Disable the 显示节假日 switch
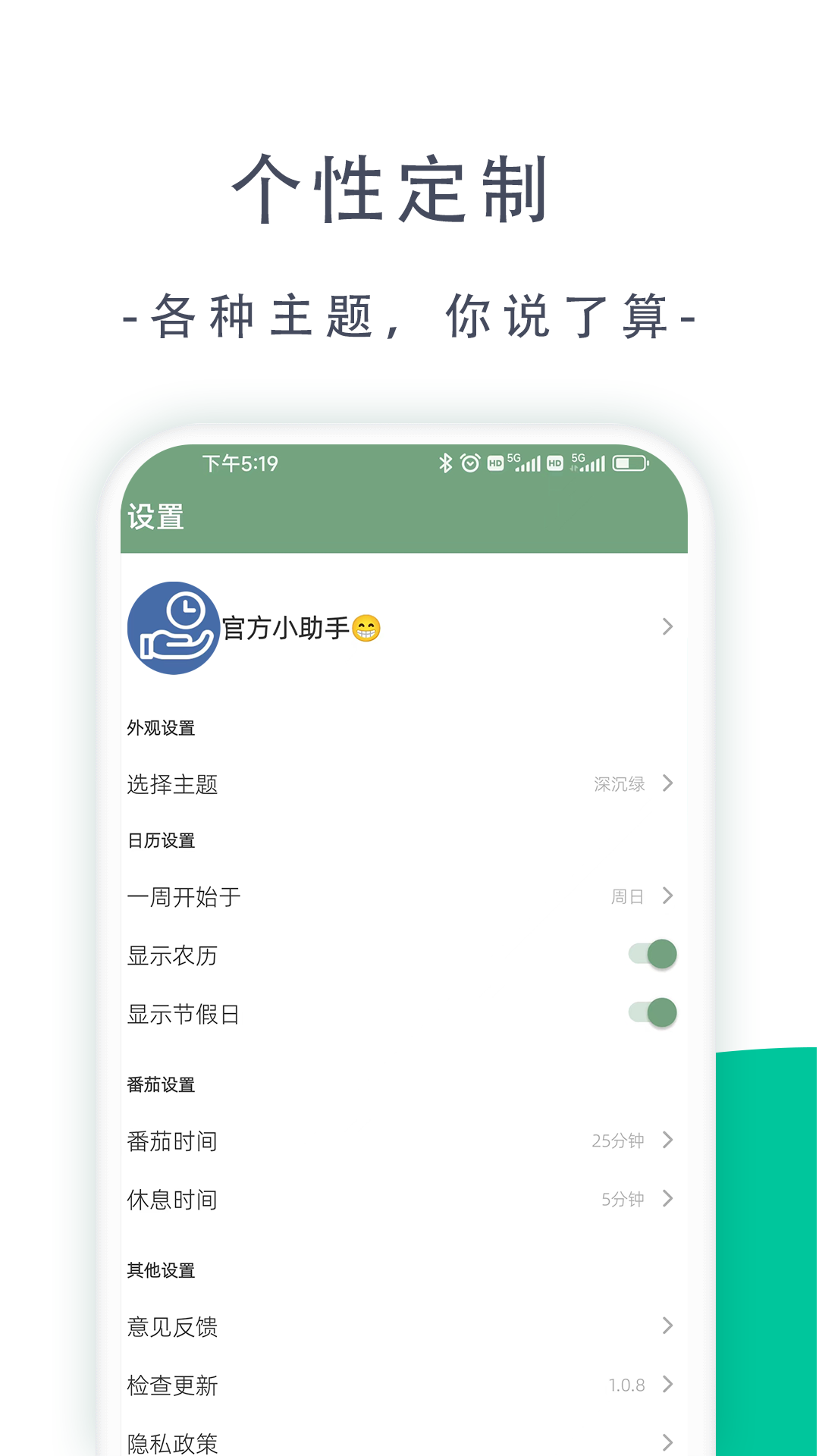Image resolution: width=819 pixels, height=1456 pixels. point(651,1012)
